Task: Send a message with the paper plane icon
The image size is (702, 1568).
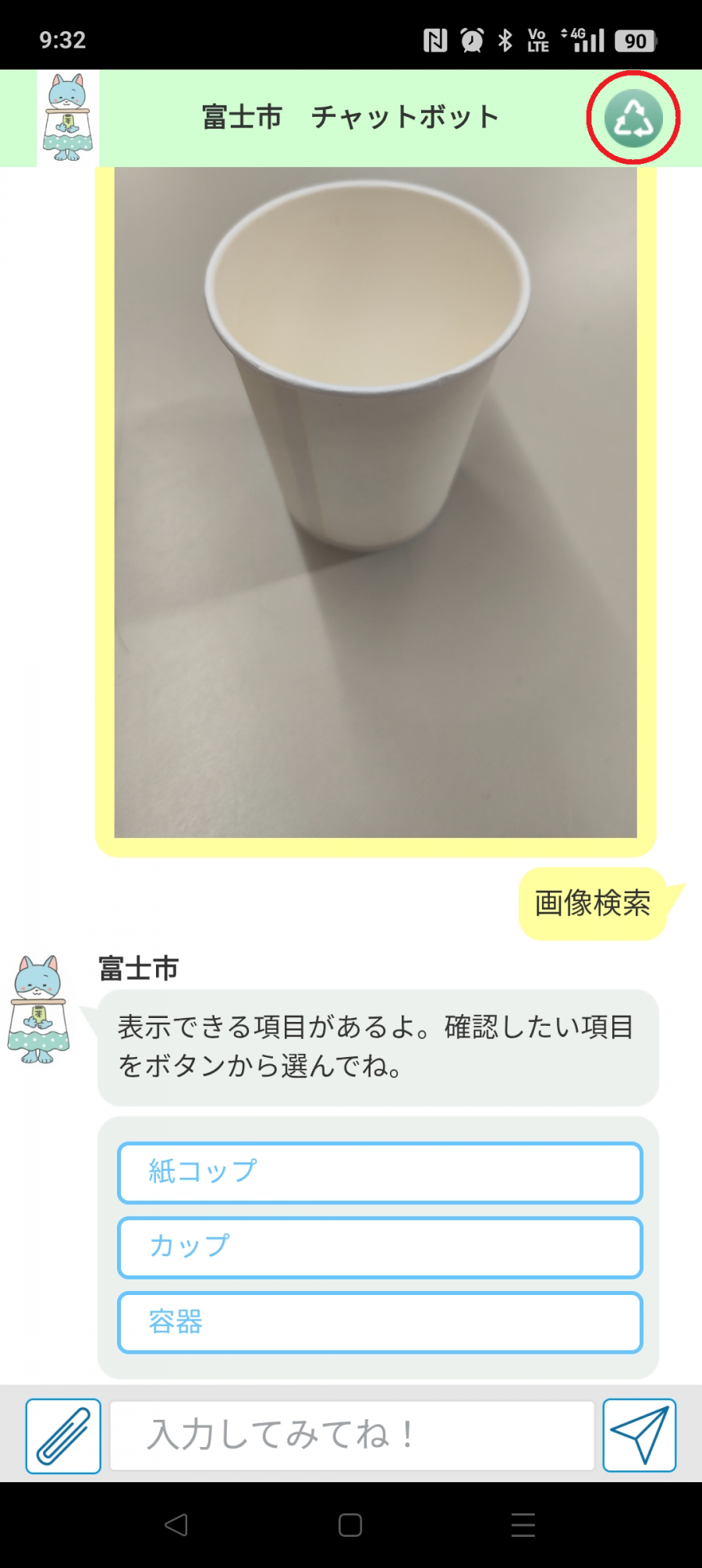Action: [639, 1435]
